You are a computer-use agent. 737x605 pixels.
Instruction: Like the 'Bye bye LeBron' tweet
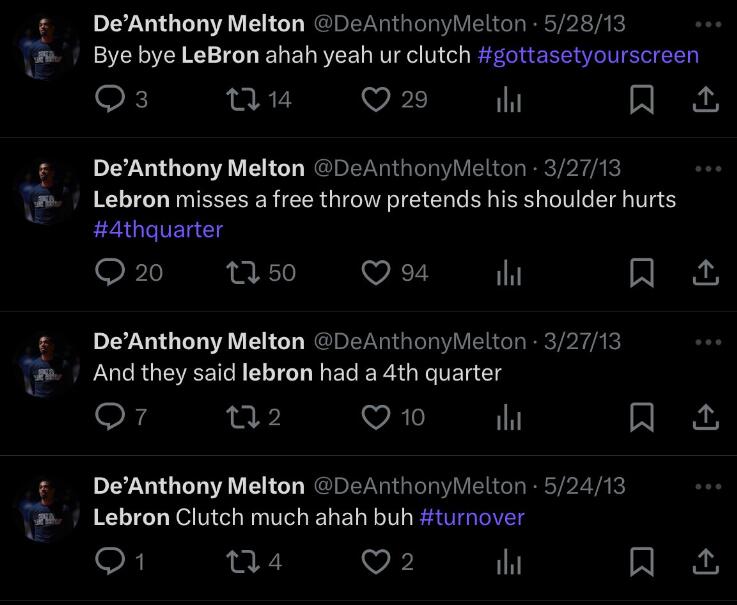375,99
